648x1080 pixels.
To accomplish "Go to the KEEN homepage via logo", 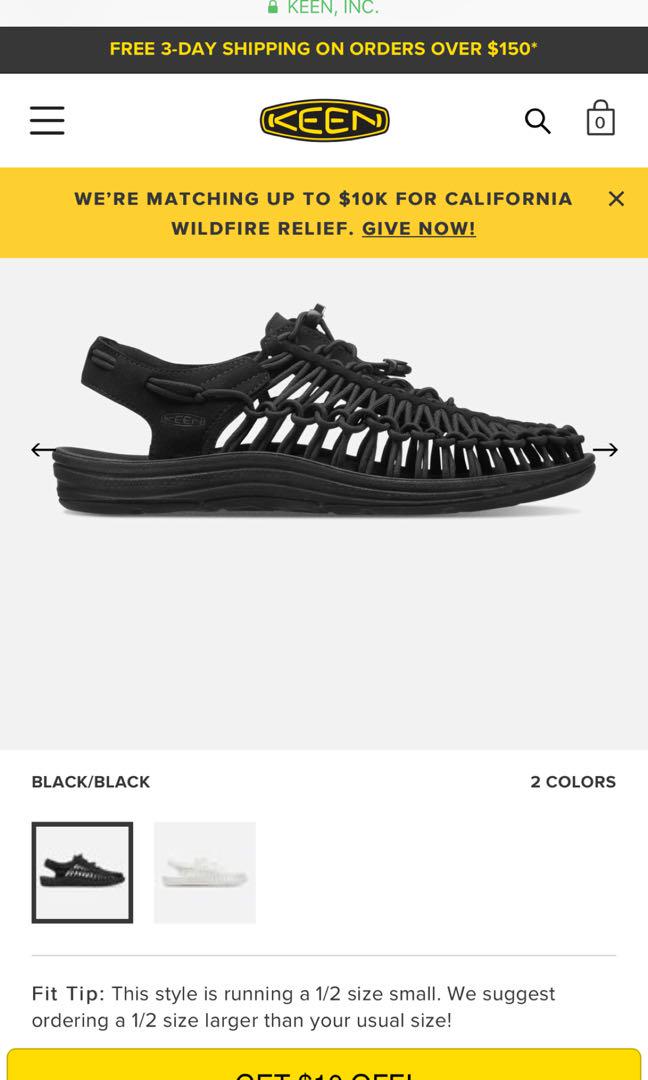I will click(324, 121).
